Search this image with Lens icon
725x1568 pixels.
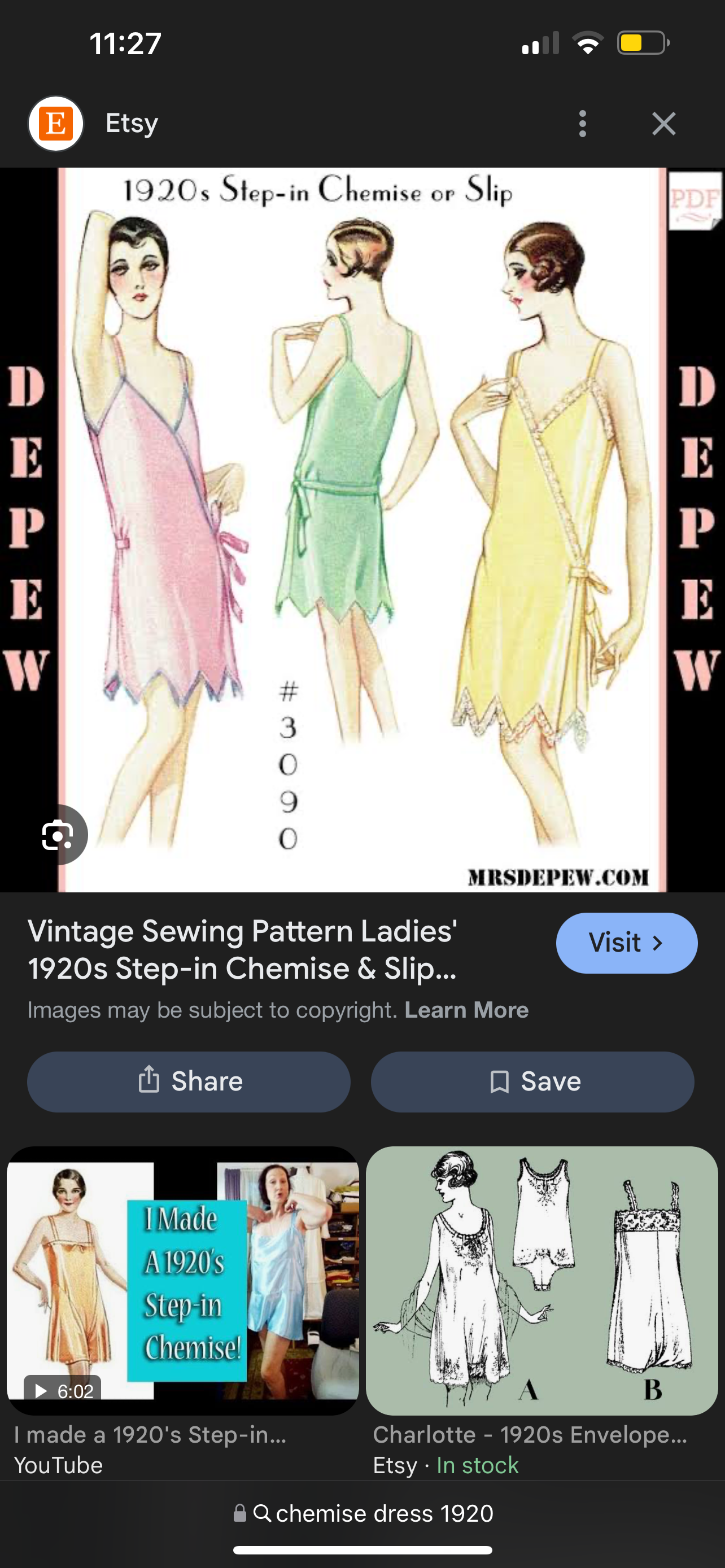58,835
